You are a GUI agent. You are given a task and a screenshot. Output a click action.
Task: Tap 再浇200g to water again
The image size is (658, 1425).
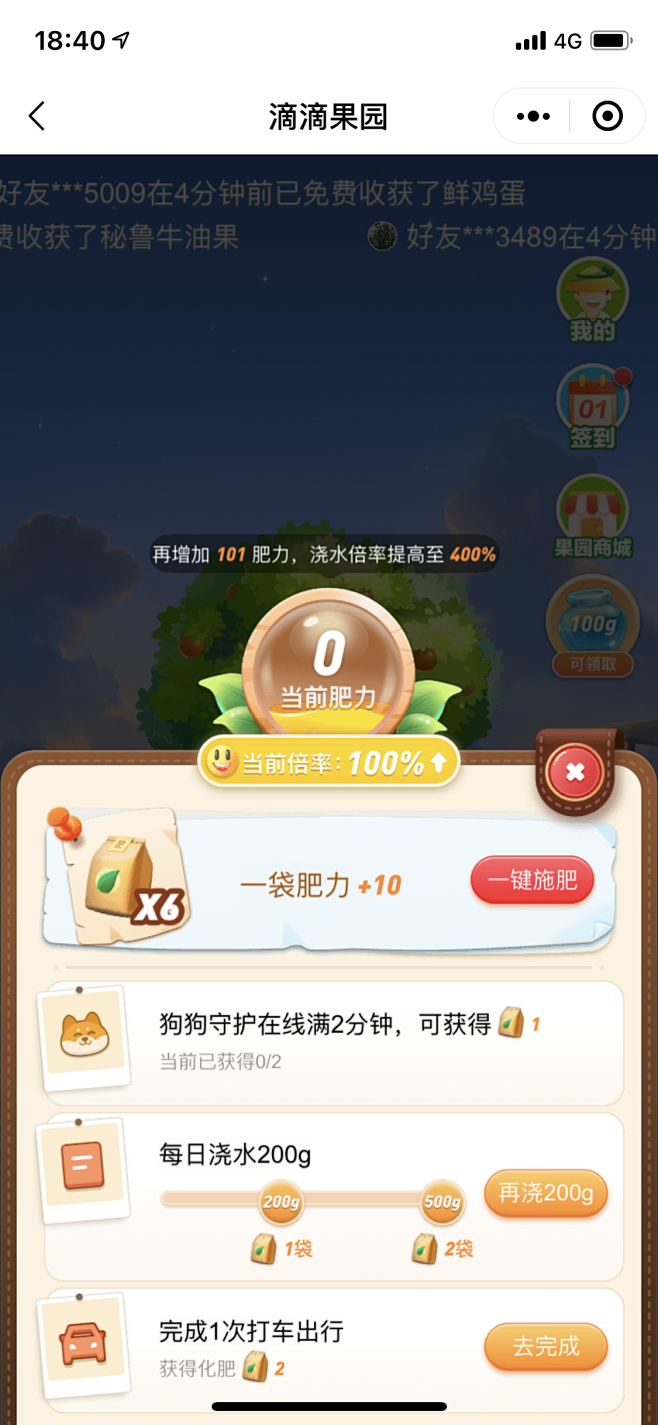pos(546,1194)
